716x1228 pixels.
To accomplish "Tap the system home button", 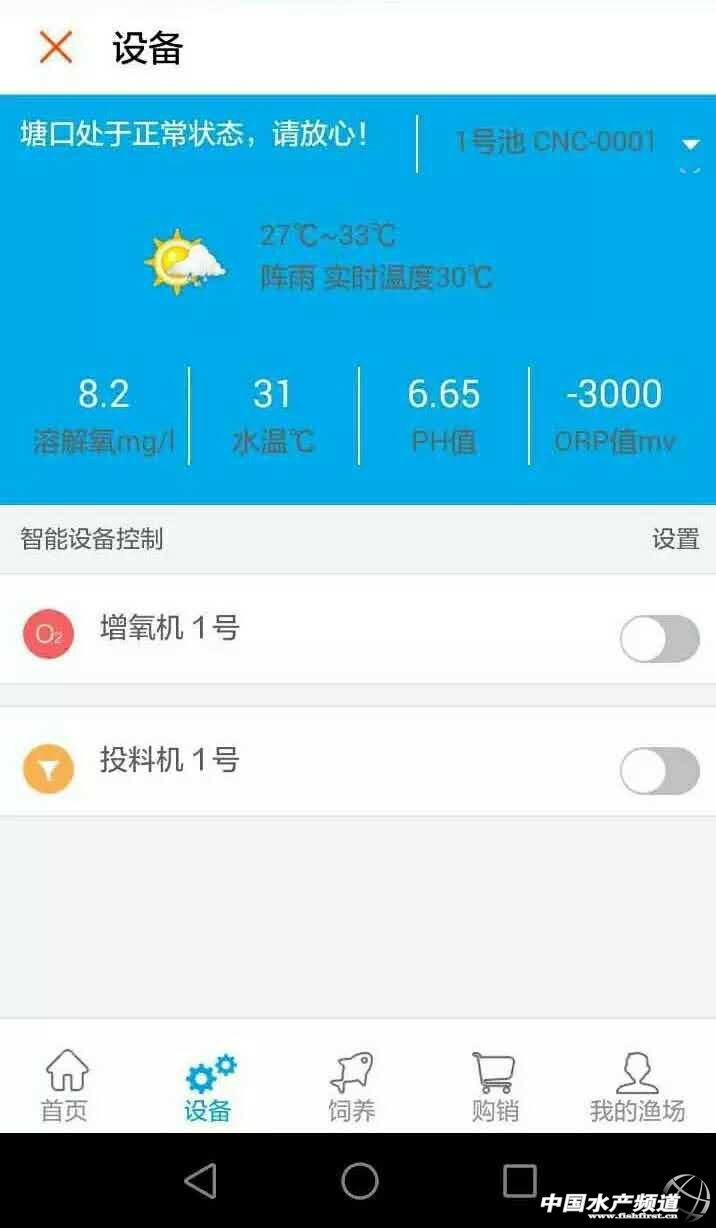I will [x=359, y=1181].
